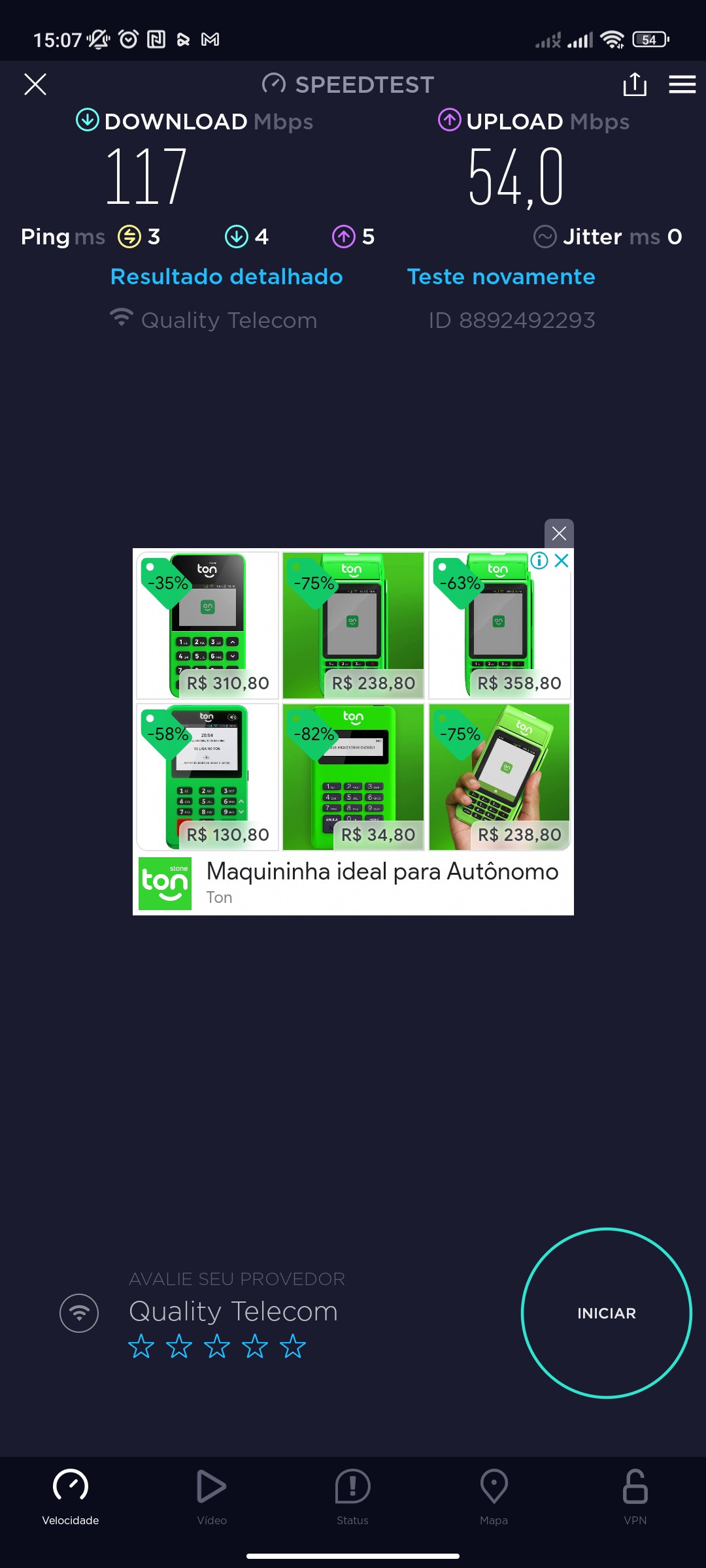Image resolution: width=706 pixels, height=1568 pixels.
Task: Open ad product priced R$ 310,80
Action: click(207, 625)
